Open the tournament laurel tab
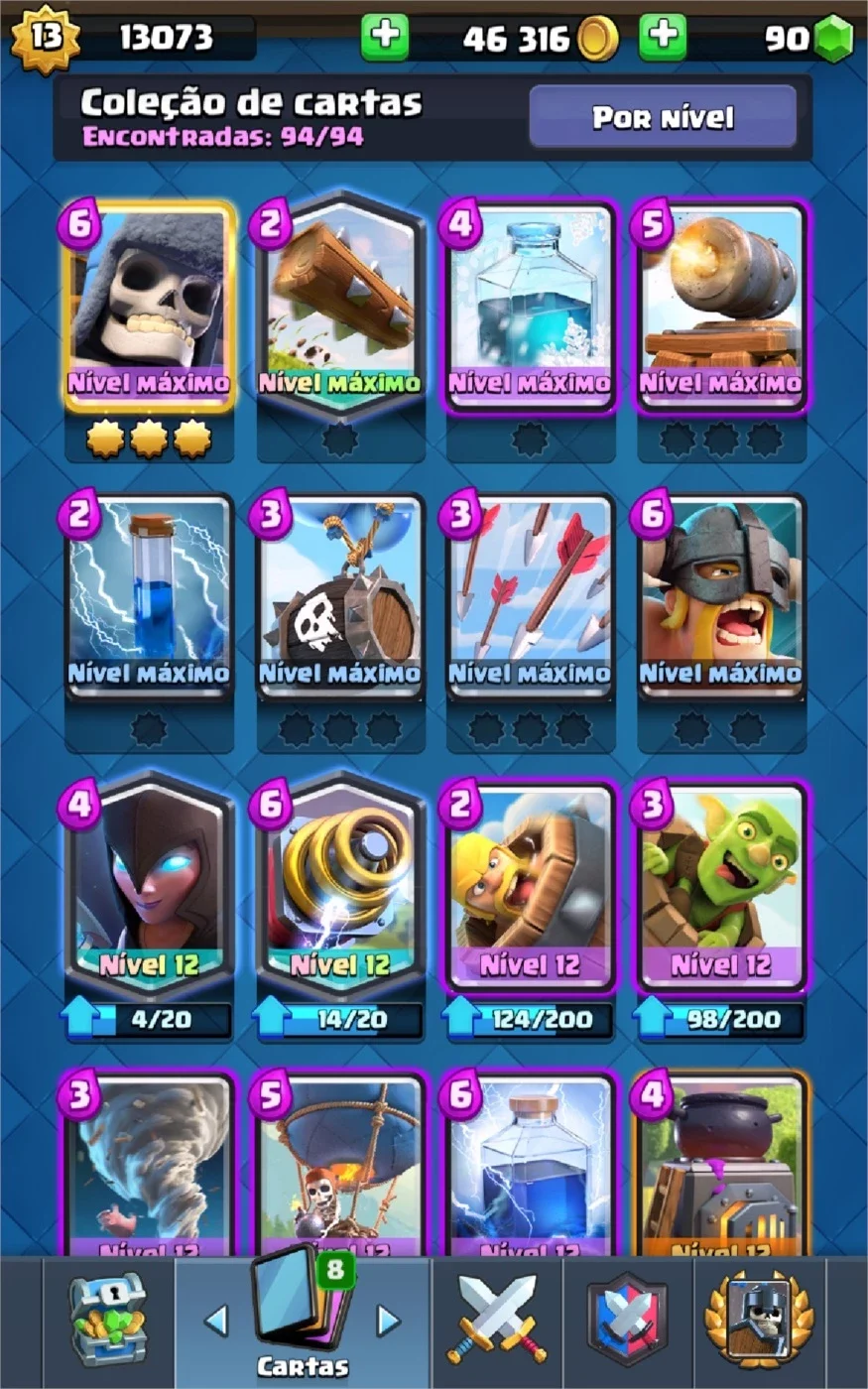 [759, 1321]
